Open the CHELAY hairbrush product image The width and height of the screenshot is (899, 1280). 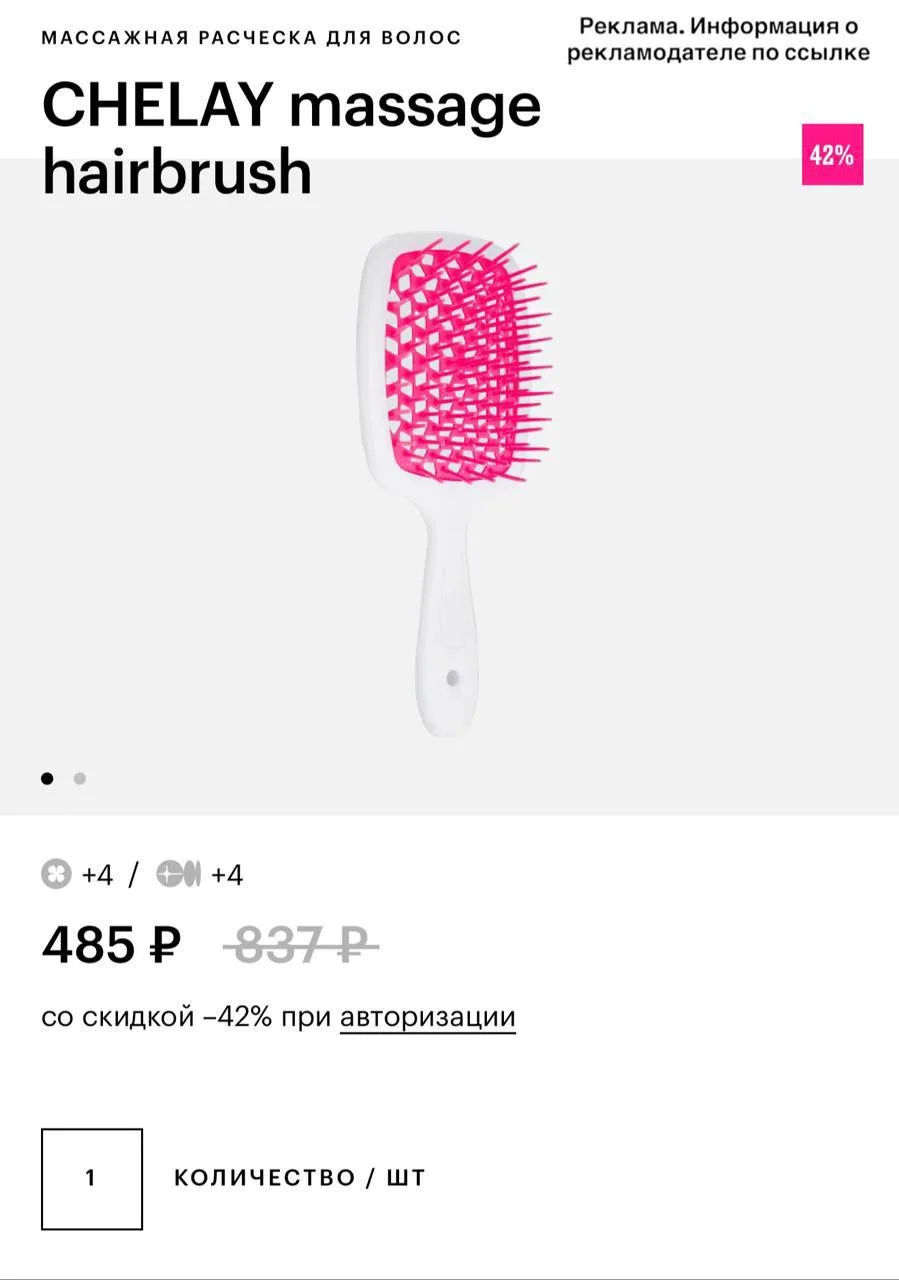[454, 484]
